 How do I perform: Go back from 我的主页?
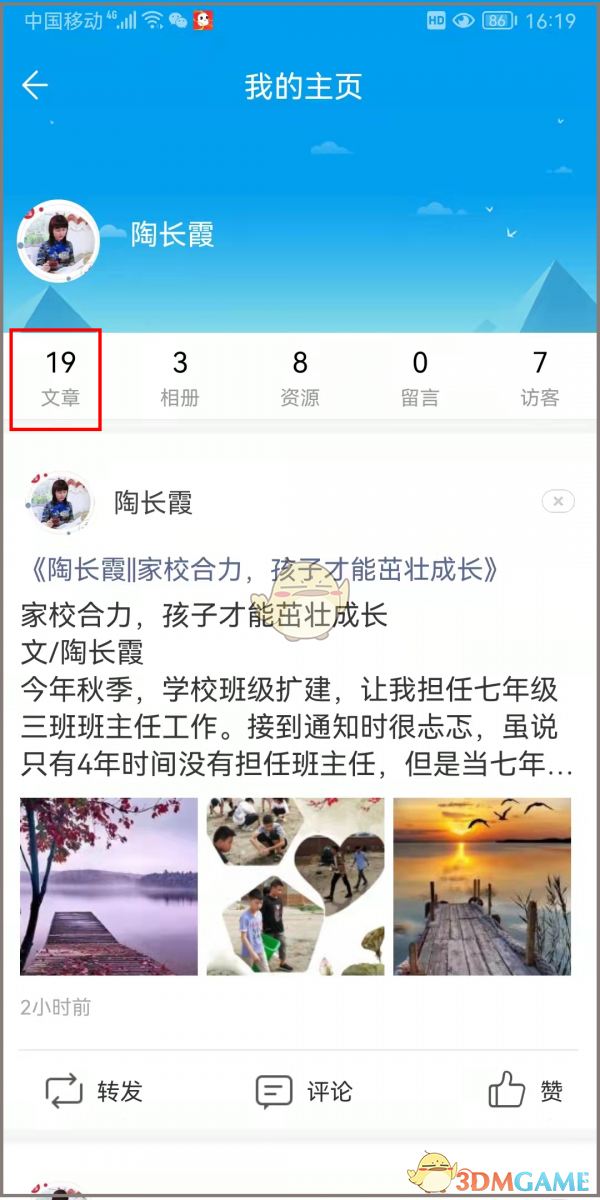coord(35,86)
